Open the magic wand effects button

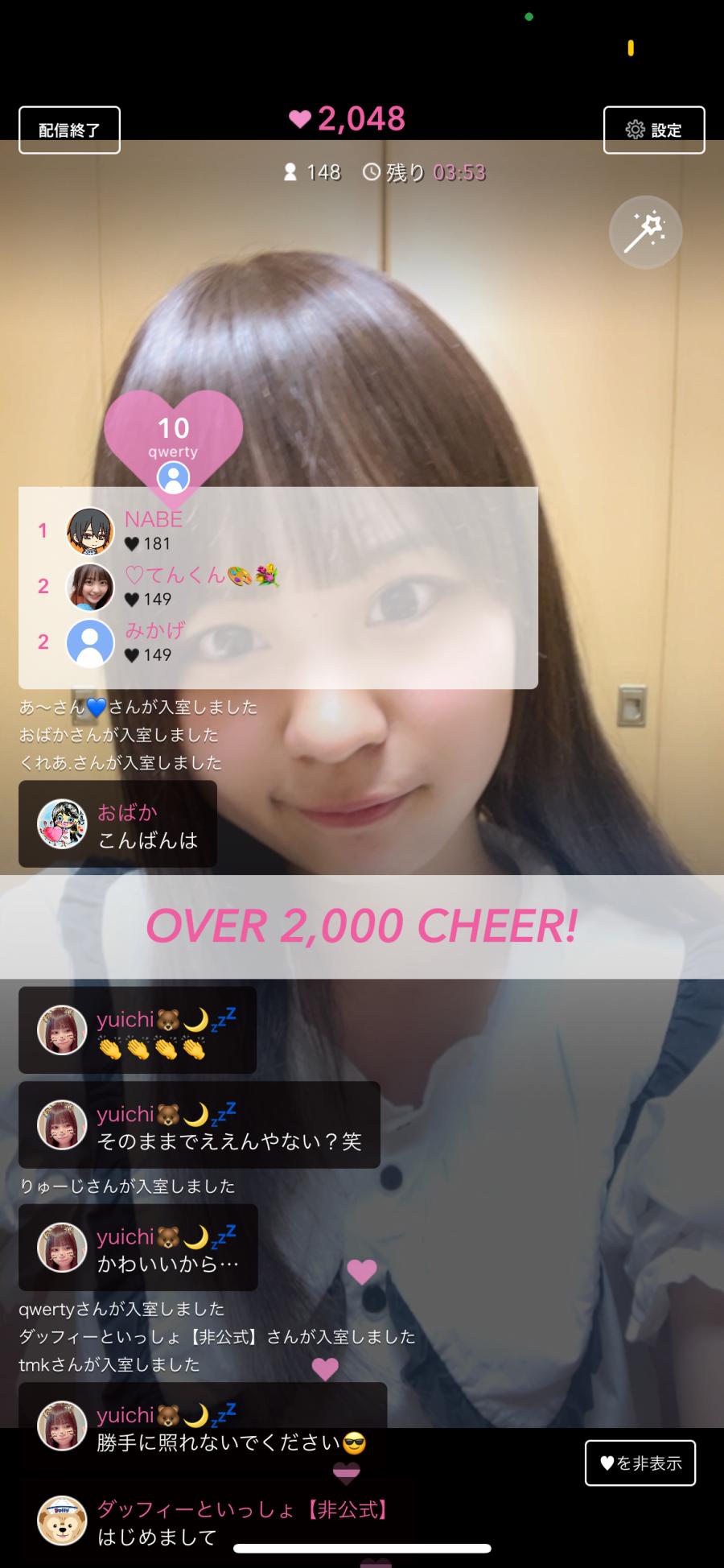pyautogui.click(x=645, y=232)
